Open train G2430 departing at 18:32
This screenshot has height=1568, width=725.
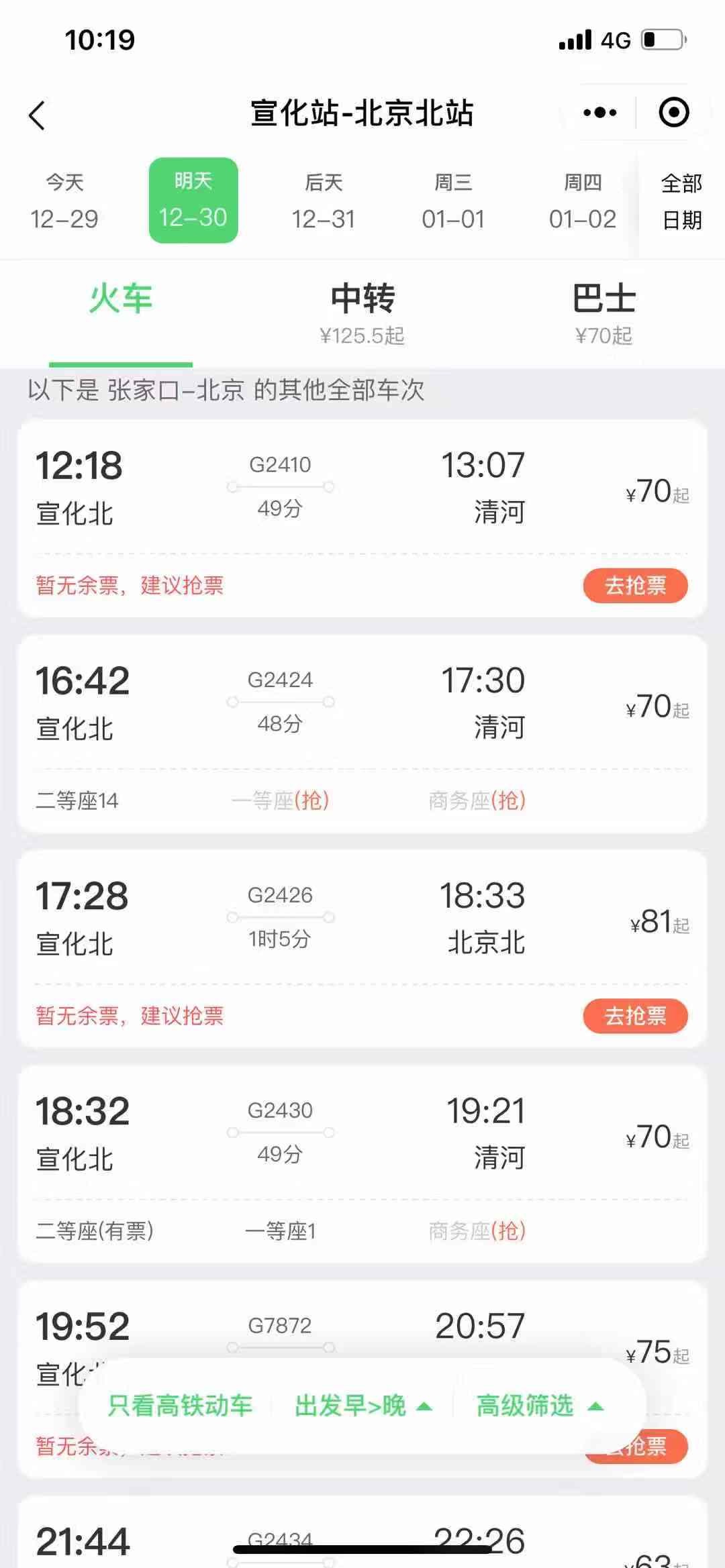[x=362, y=1135]
